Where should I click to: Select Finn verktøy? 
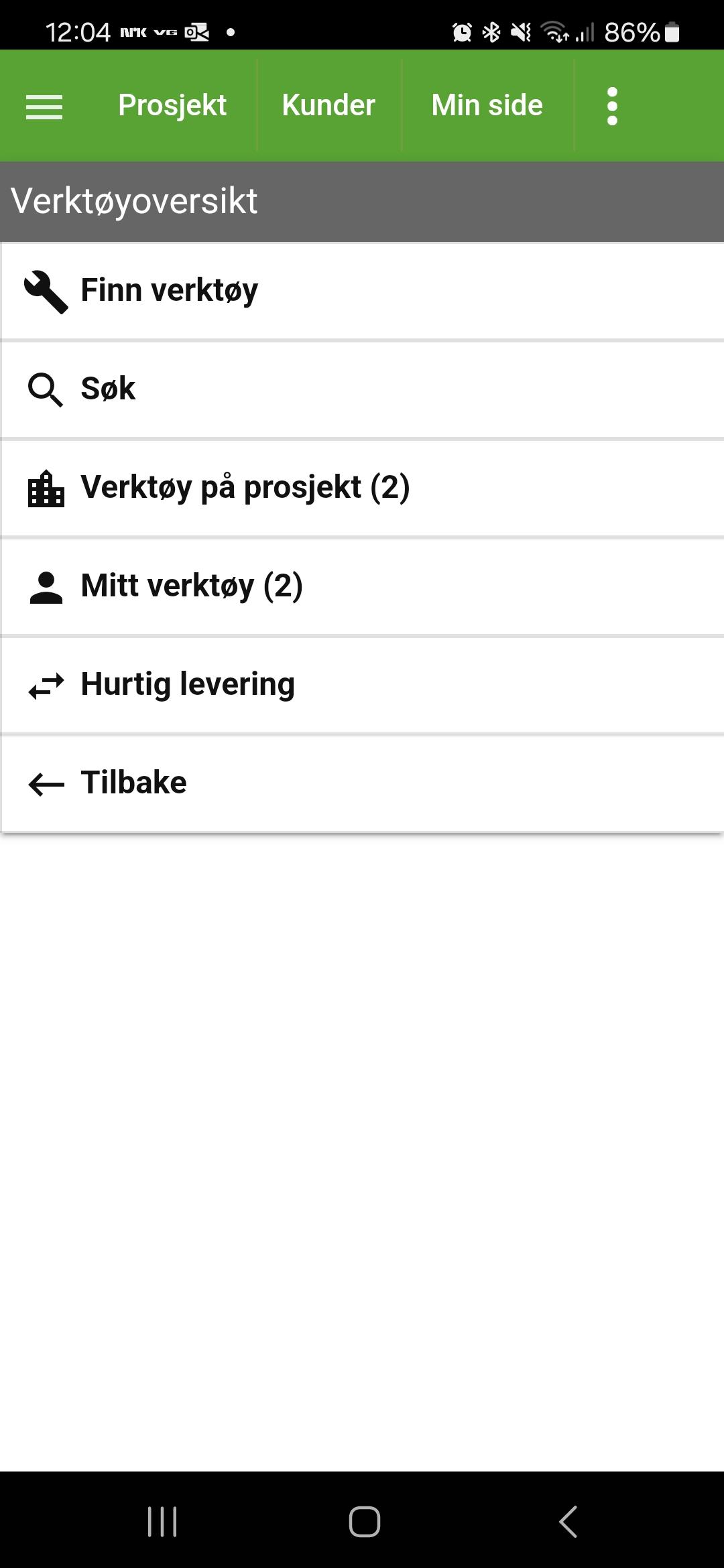coord(362,291)
